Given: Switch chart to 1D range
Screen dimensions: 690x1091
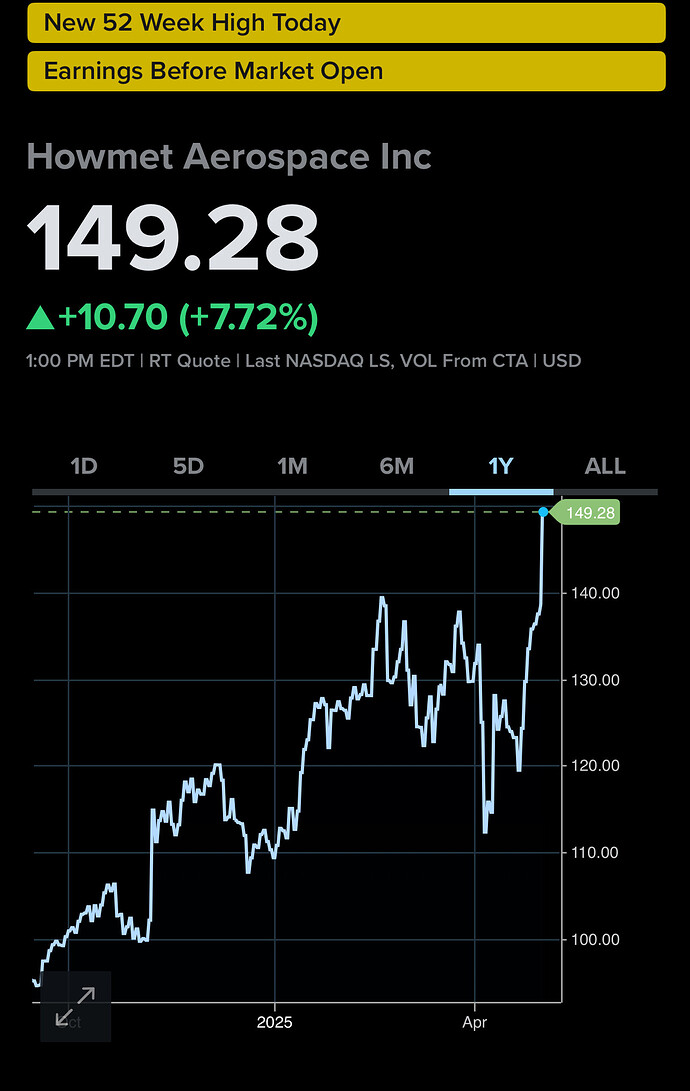Looking at the screenshot, I should coord(84,466).
